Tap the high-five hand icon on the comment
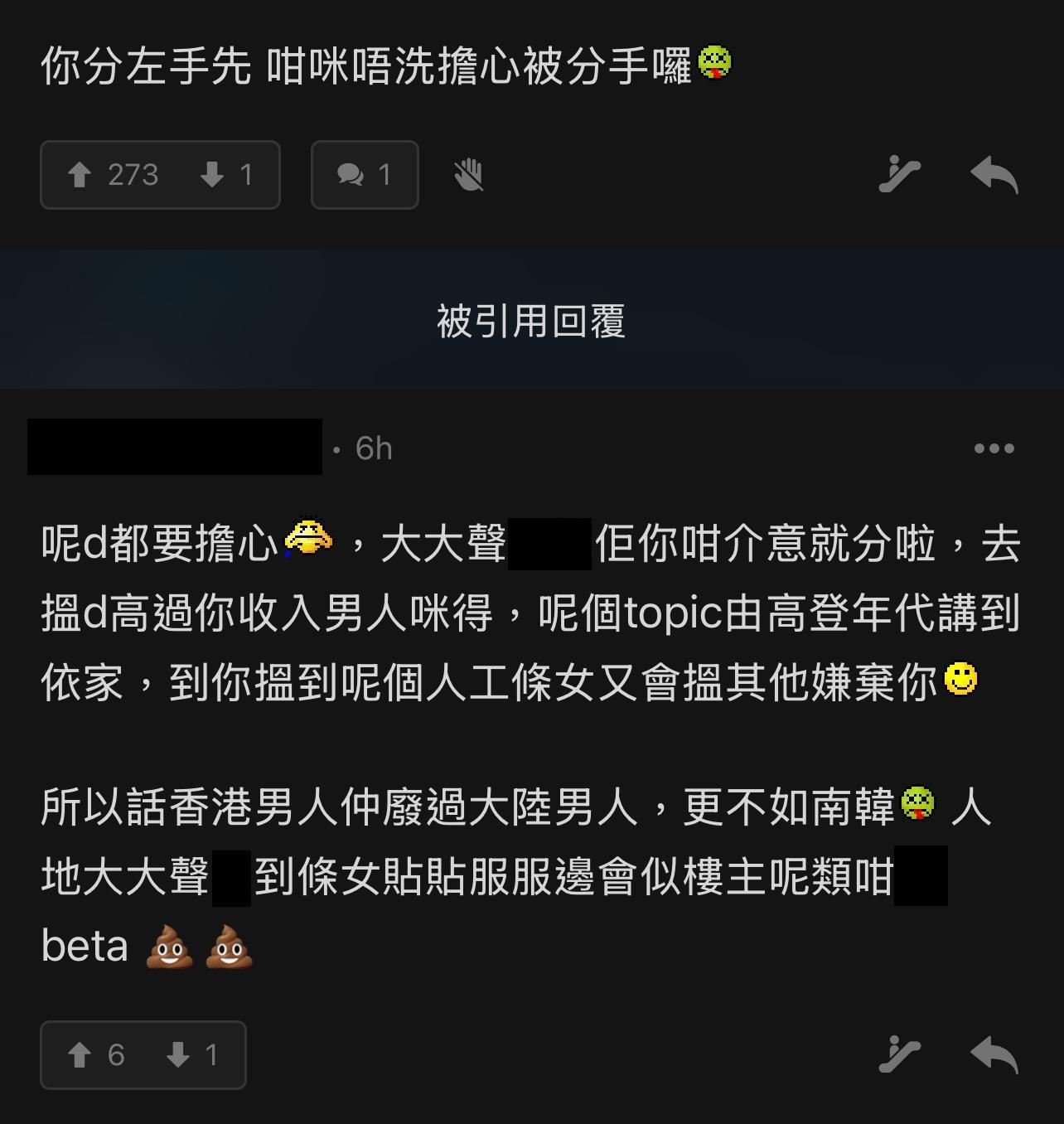The width and height of the screenshot is (1064, 1124). [470, 174]
